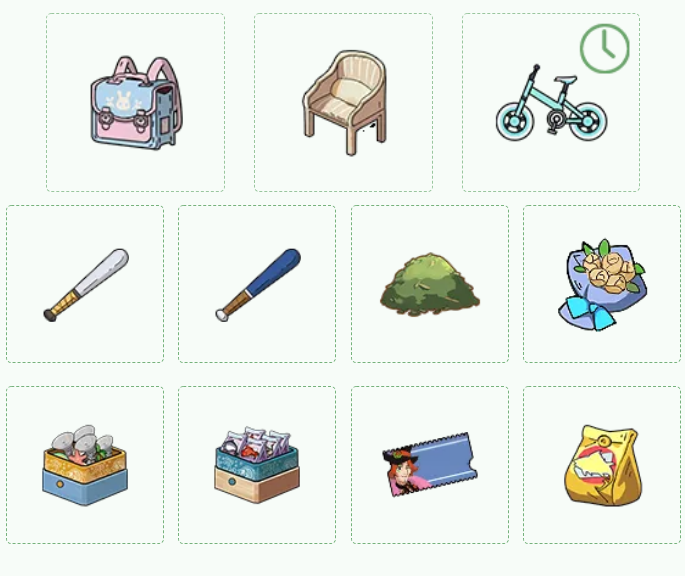Open the yellow monster-face bag item
The image size is (685, 576).
click(601, 466)
